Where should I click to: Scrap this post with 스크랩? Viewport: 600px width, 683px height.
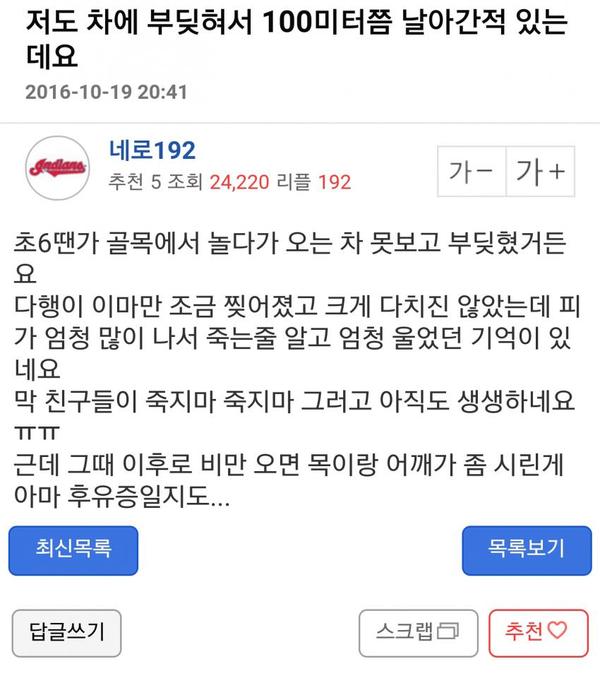pos(416,631)
